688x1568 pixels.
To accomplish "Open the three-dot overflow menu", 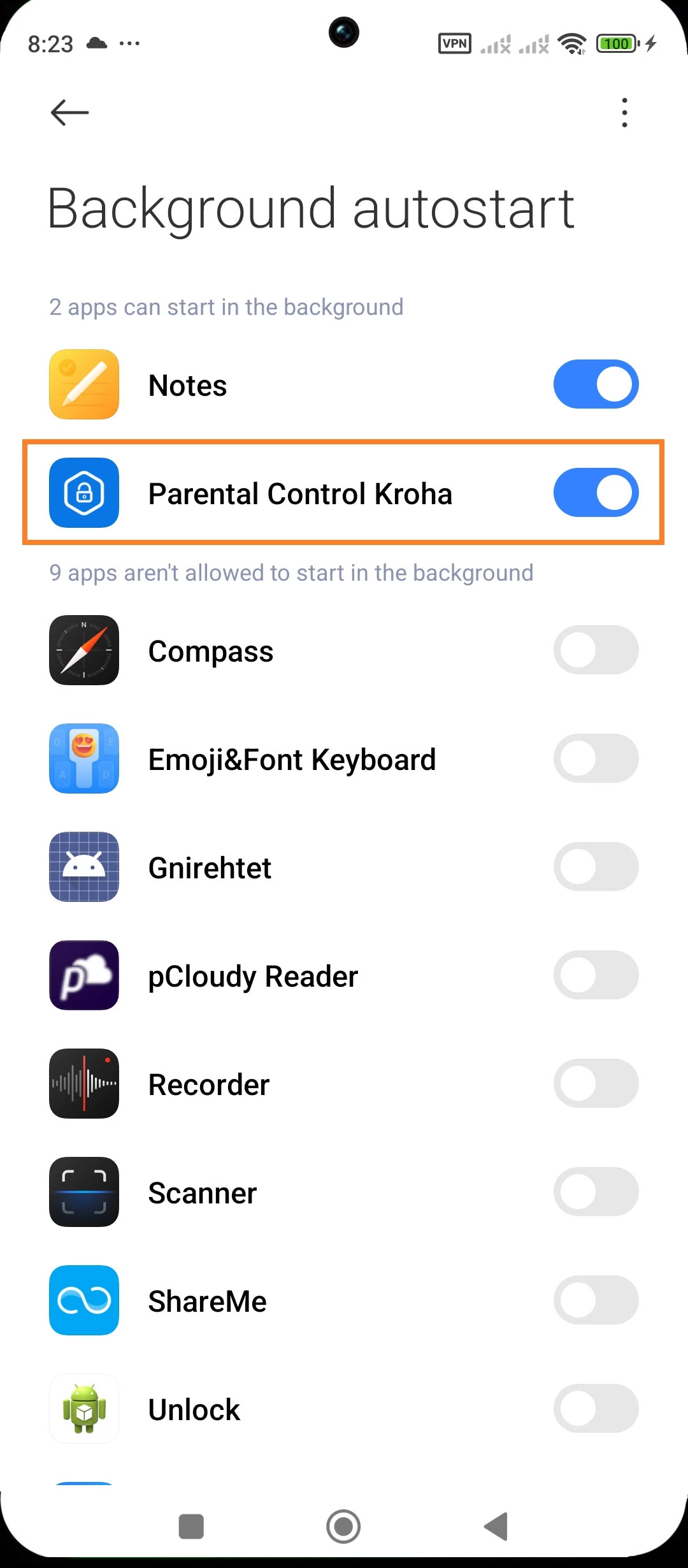I will 624,113.
